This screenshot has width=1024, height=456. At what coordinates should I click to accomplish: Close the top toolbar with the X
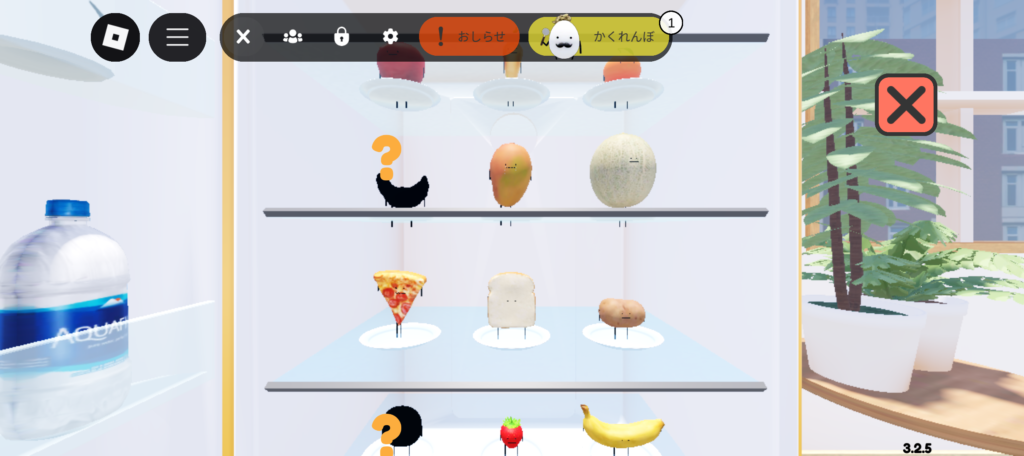pos(243,37)
